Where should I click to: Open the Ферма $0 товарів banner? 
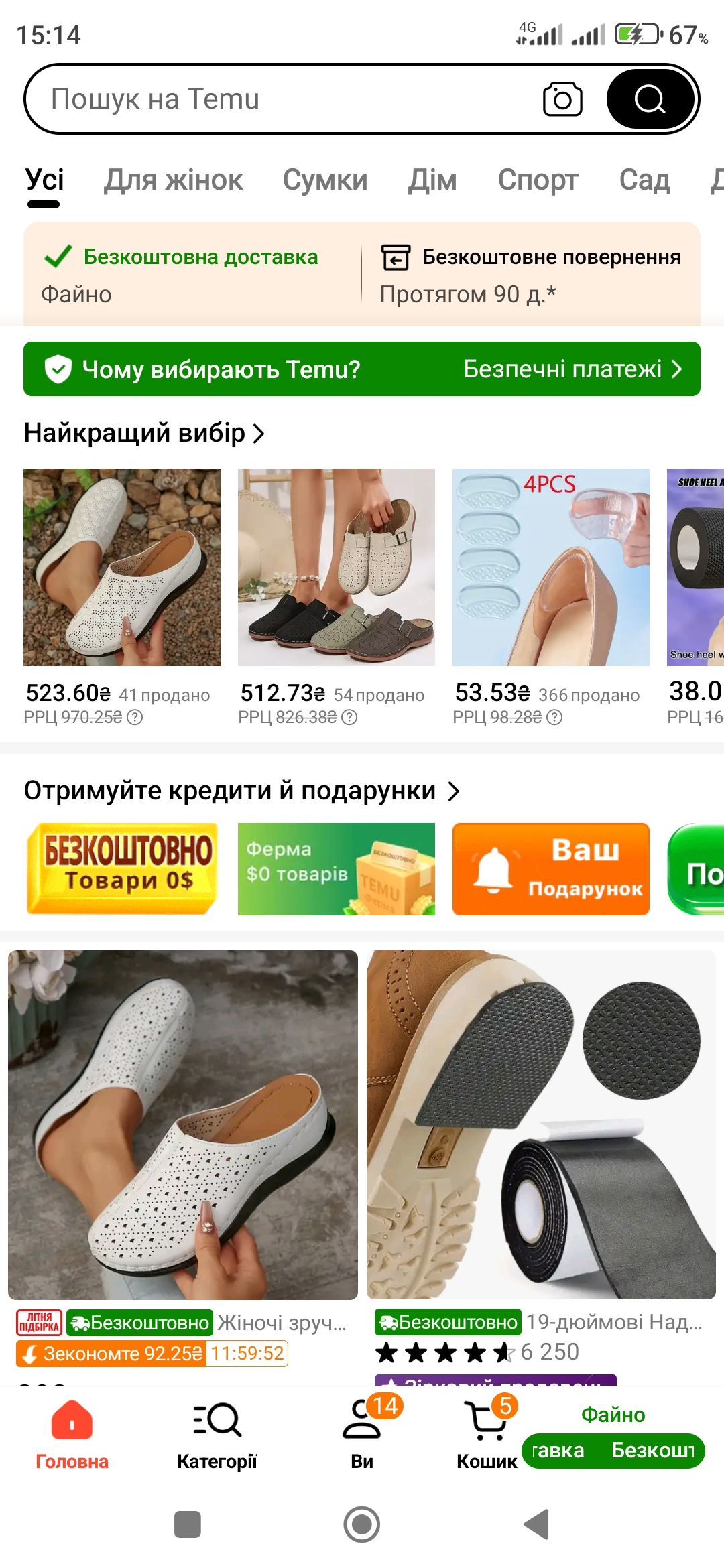click(336, 868)
